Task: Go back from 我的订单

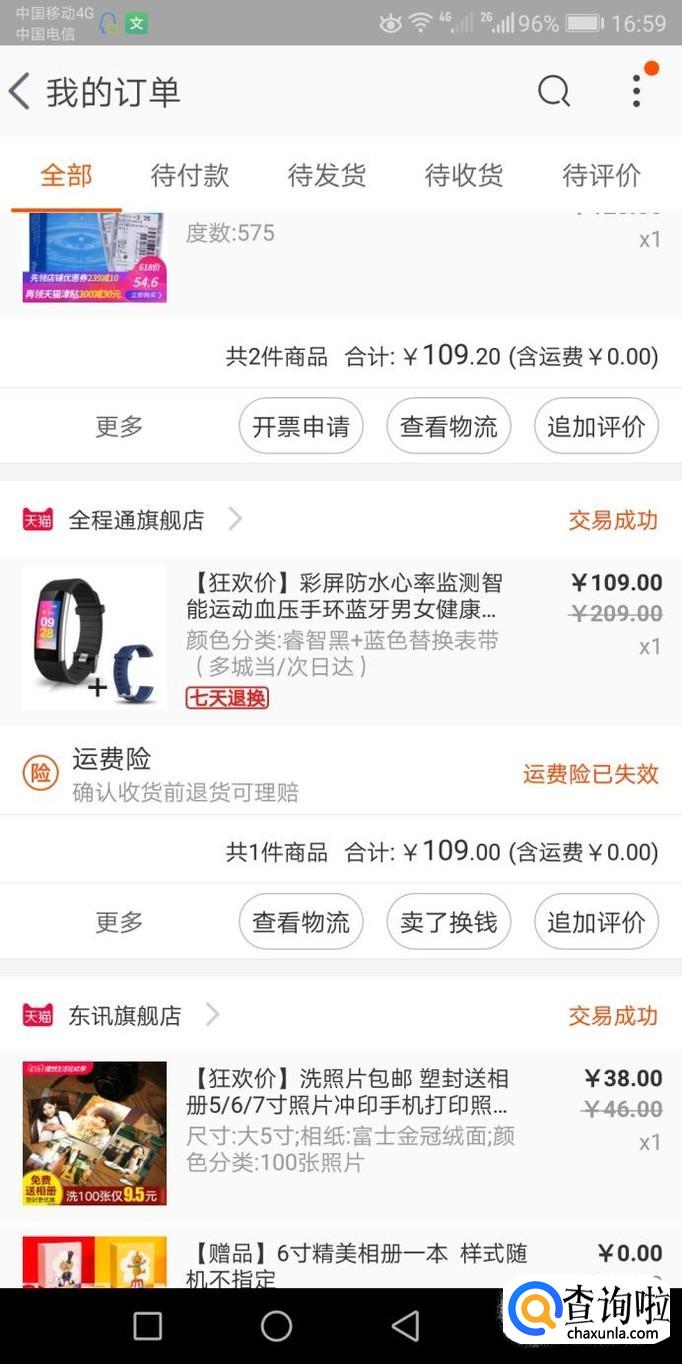Action: [20, 92]
